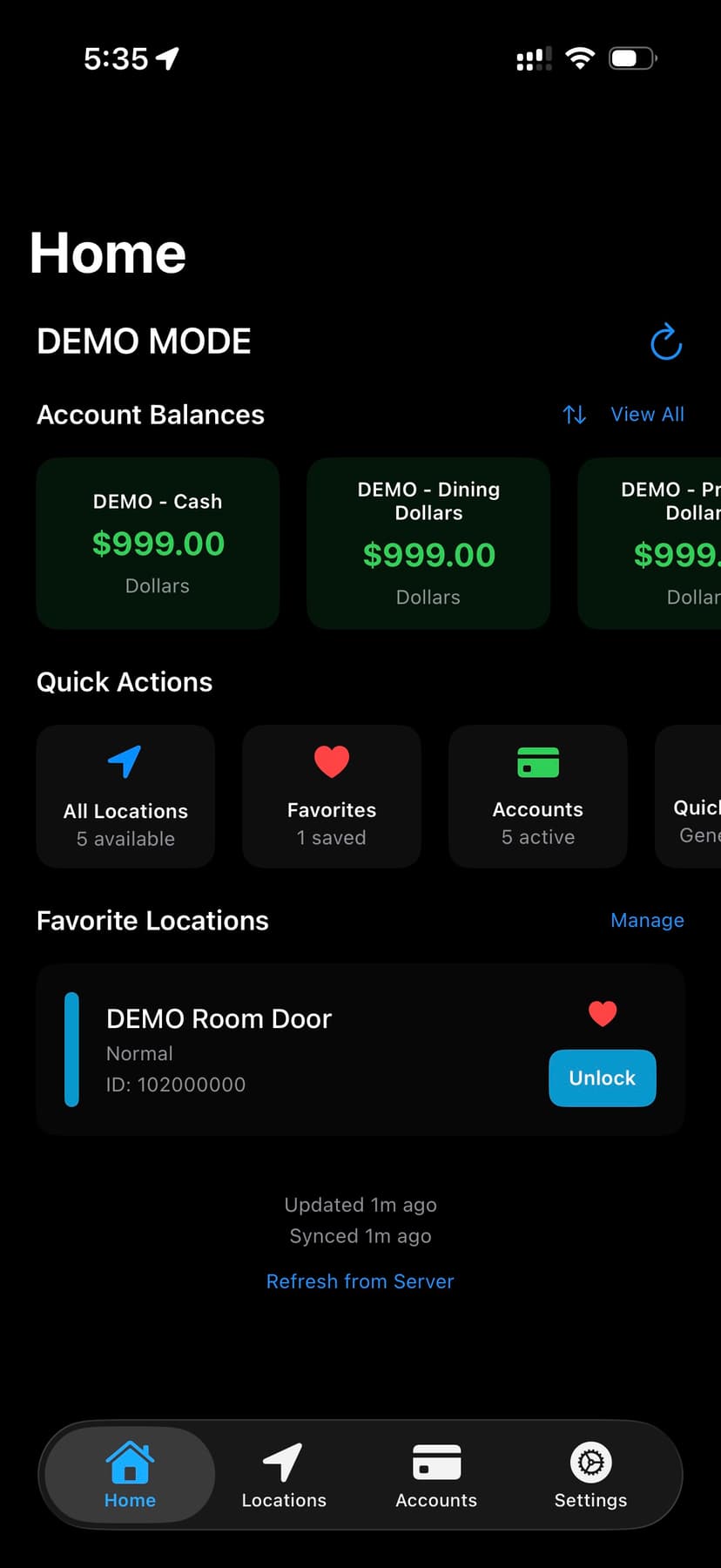Open the DEMO - Cash balance card
The height and width of the screenshot is (1568, 721).
pyautogui.click(x=158, y=543)
